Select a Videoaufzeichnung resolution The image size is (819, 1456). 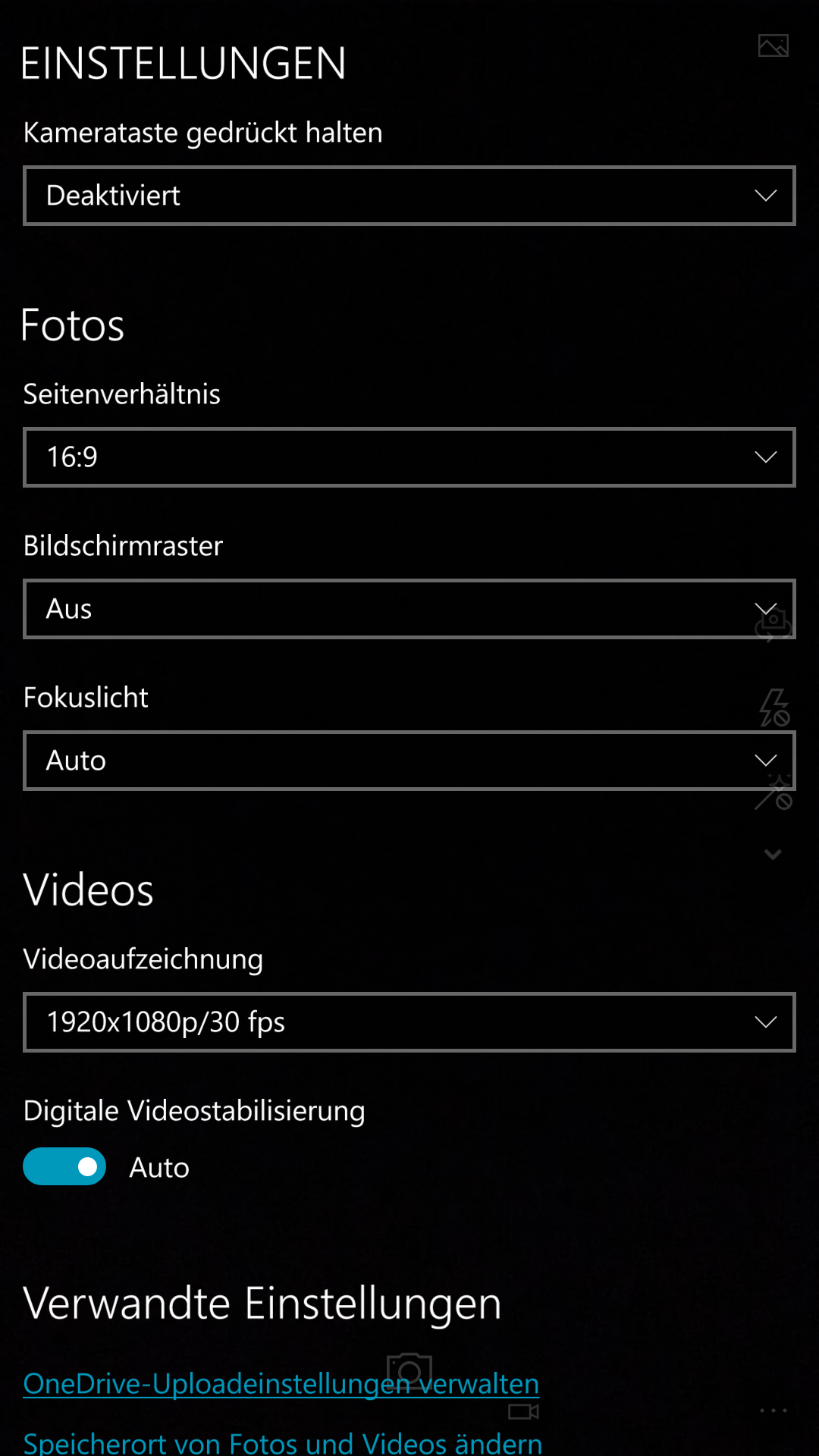click(x=409, y=1022)
